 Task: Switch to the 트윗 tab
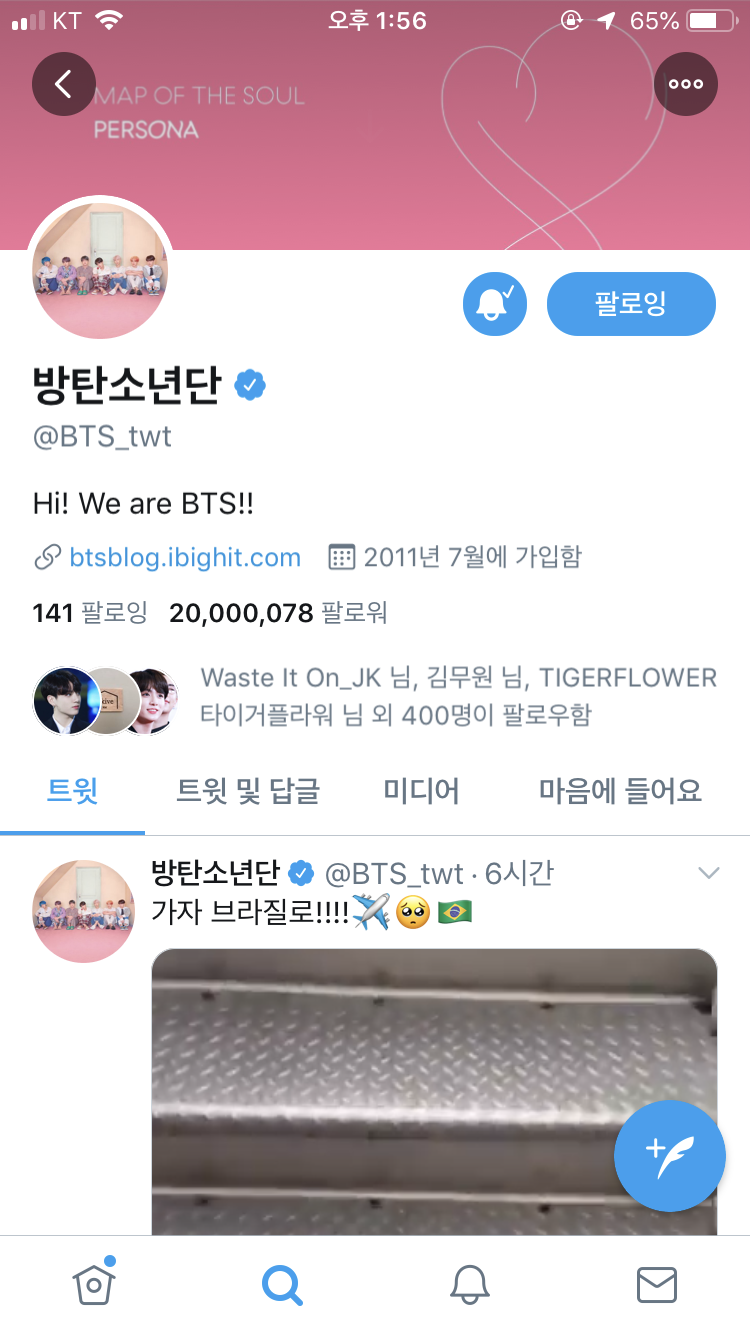(73, 792)
